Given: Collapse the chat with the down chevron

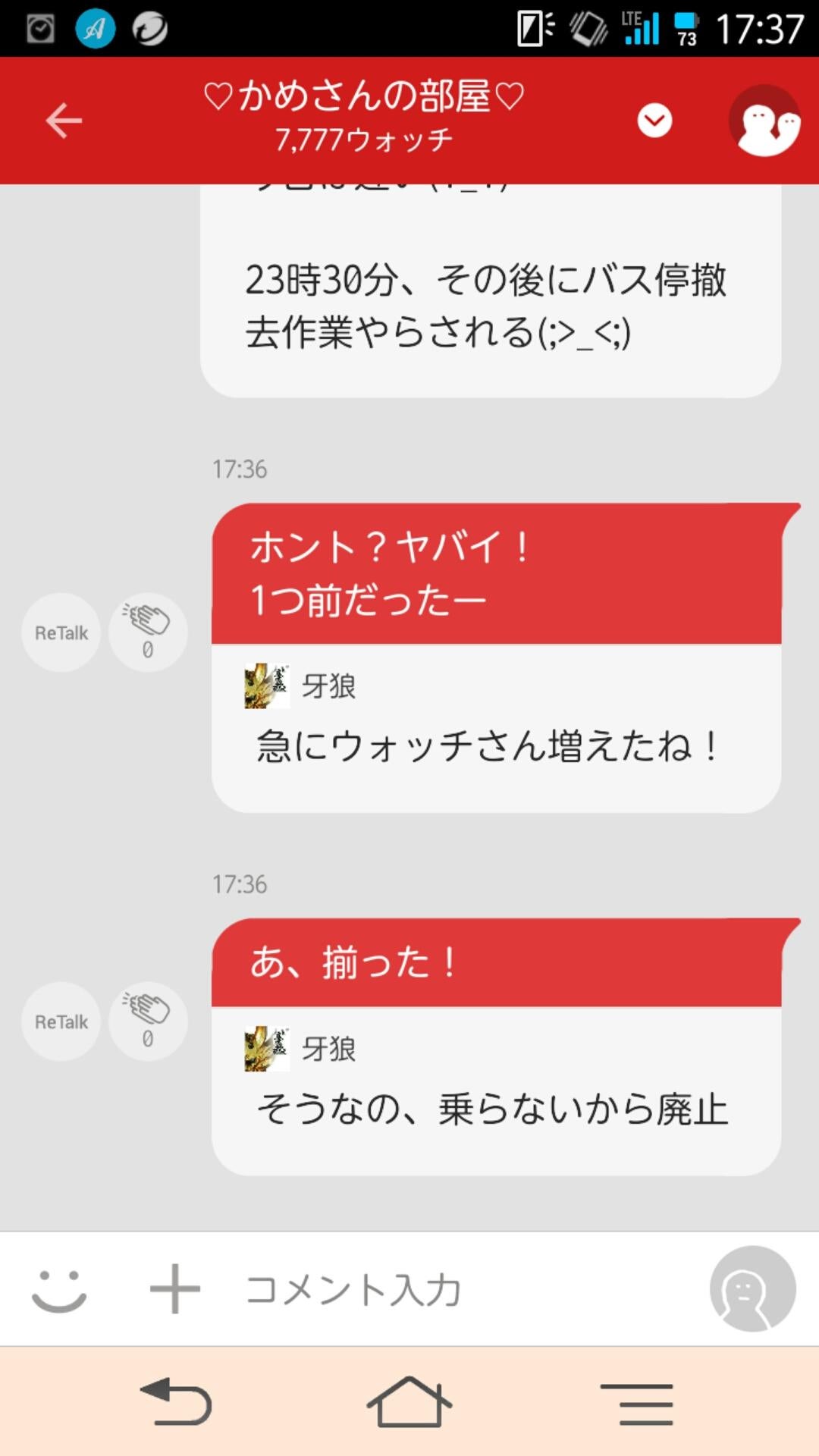Looking at the screenshot, I should coord(655,120).
